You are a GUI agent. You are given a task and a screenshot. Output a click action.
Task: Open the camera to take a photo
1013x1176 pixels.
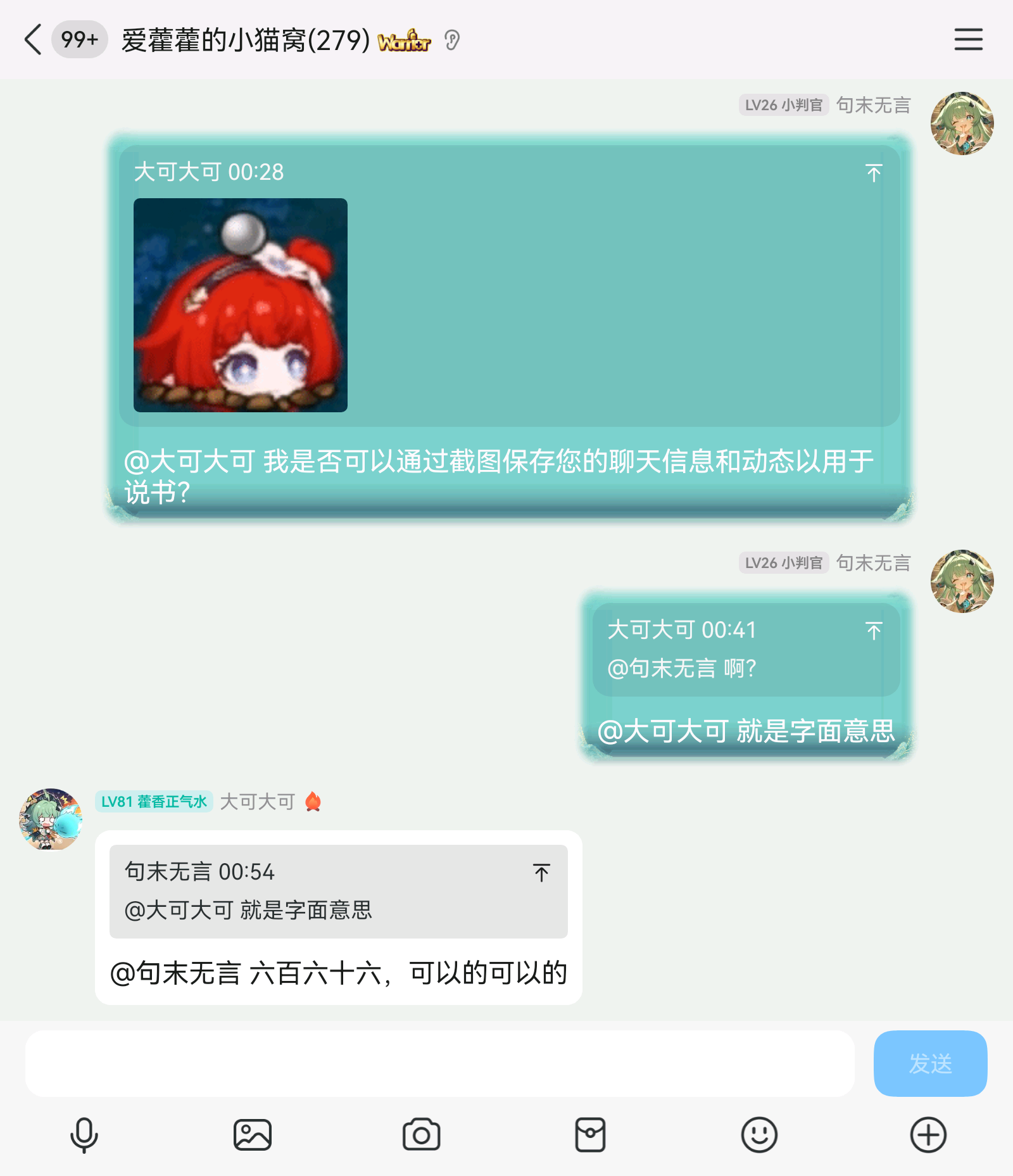[421, 1135]
